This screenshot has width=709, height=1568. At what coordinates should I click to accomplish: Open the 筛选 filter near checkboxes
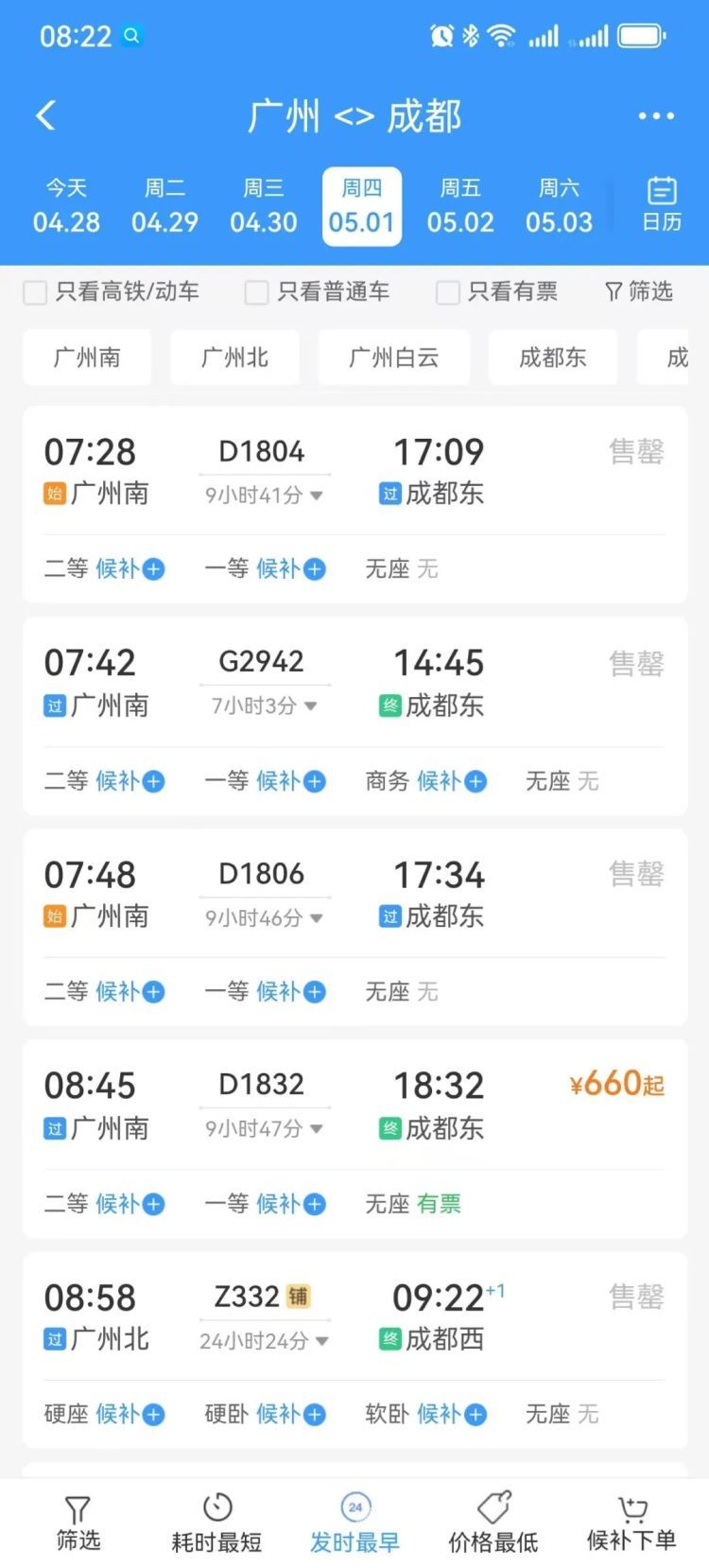639,291
